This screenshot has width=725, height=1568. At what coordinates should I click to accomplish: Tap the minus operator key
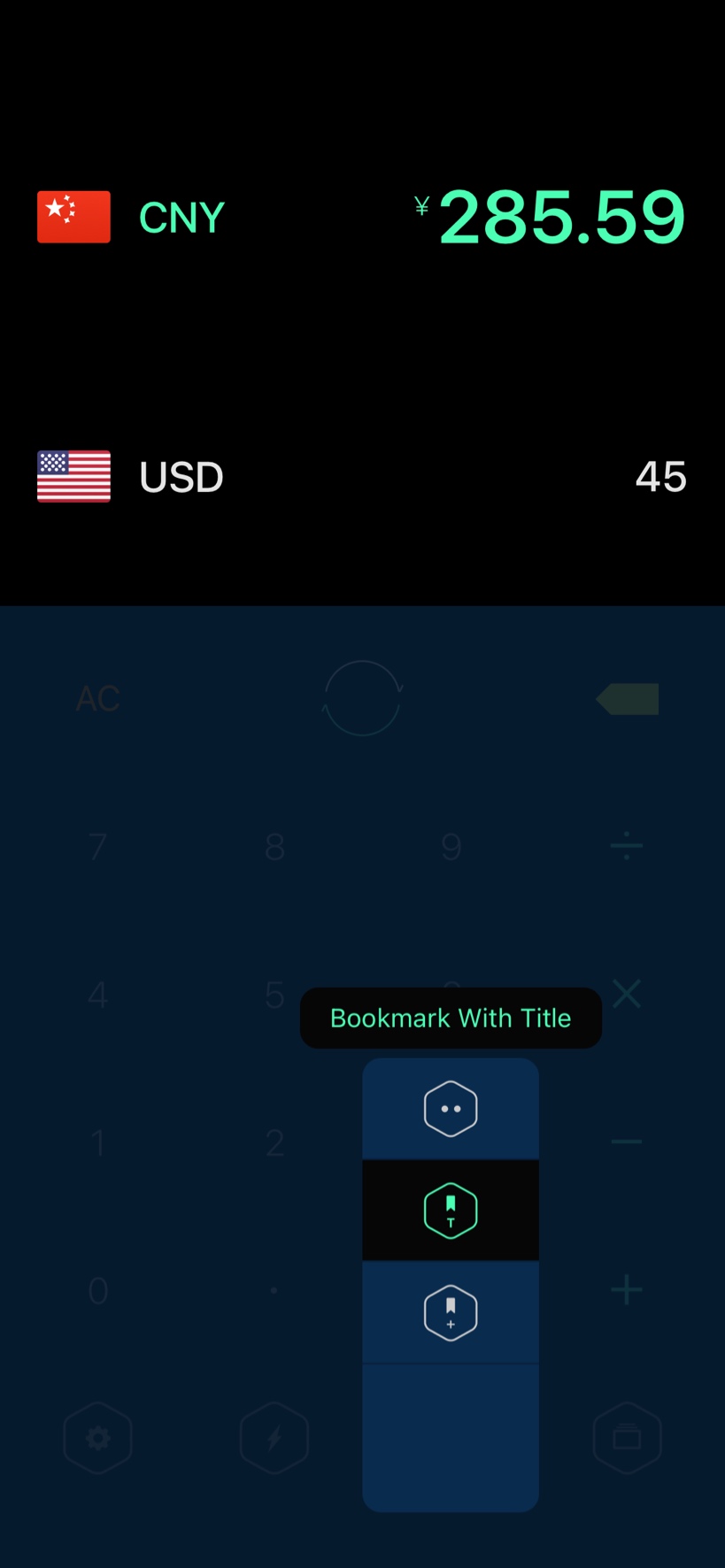[627, 1142]
